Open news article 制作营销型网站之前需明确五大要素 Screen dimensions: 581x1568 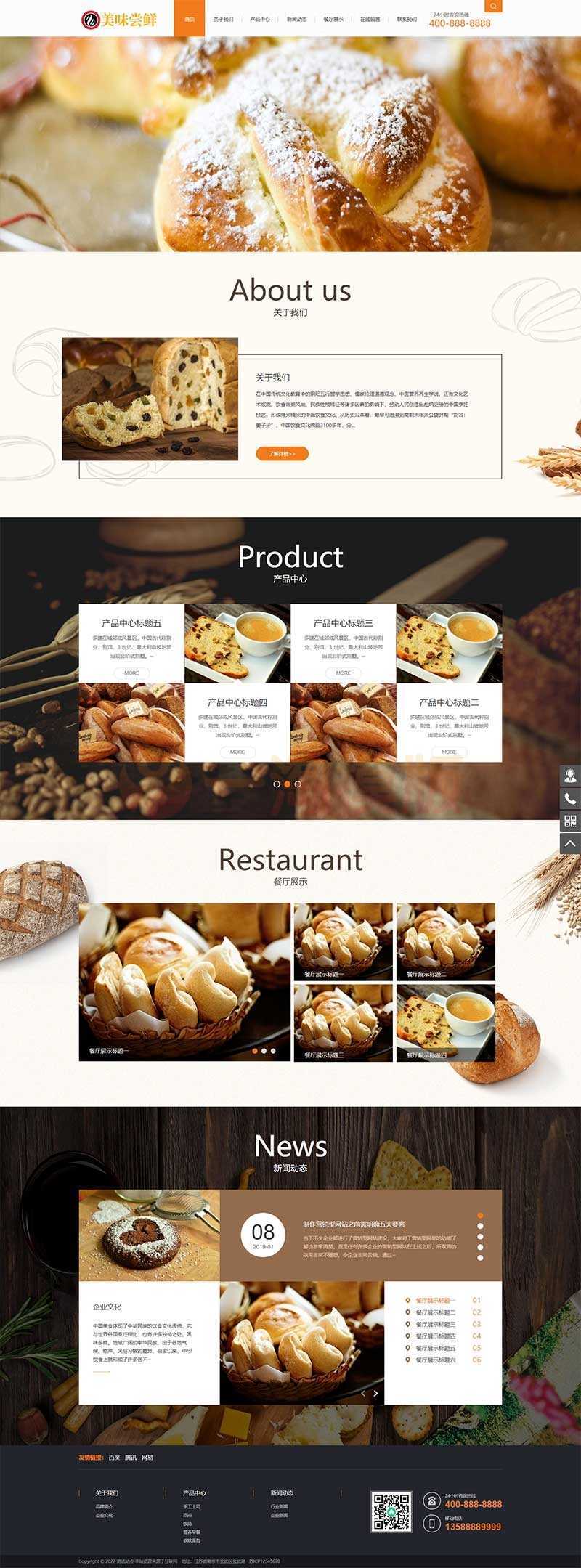point(354,1224)
